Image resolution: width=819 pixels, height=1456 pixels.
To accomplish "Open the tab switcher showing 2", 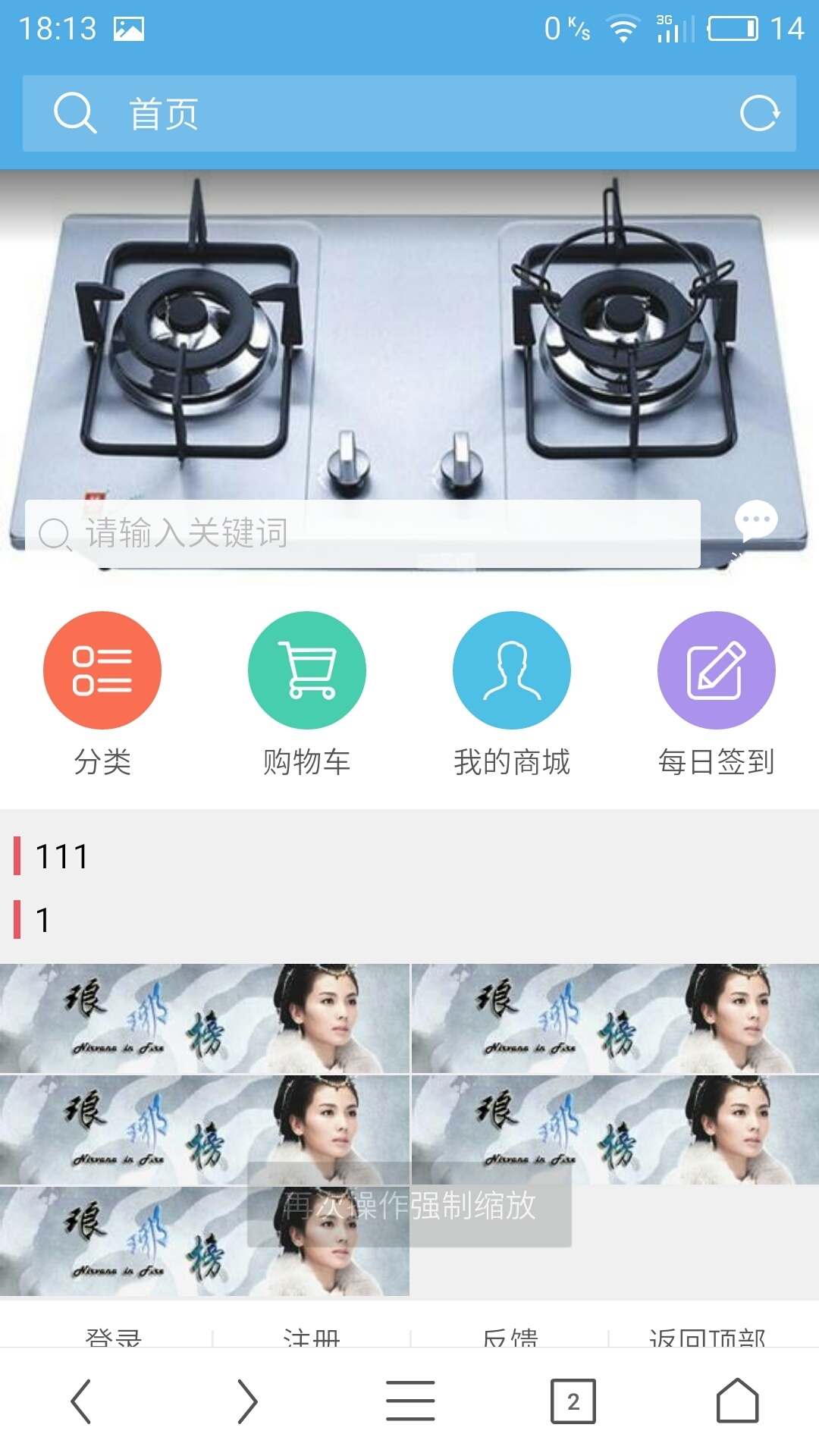I will coord(573,1401).
